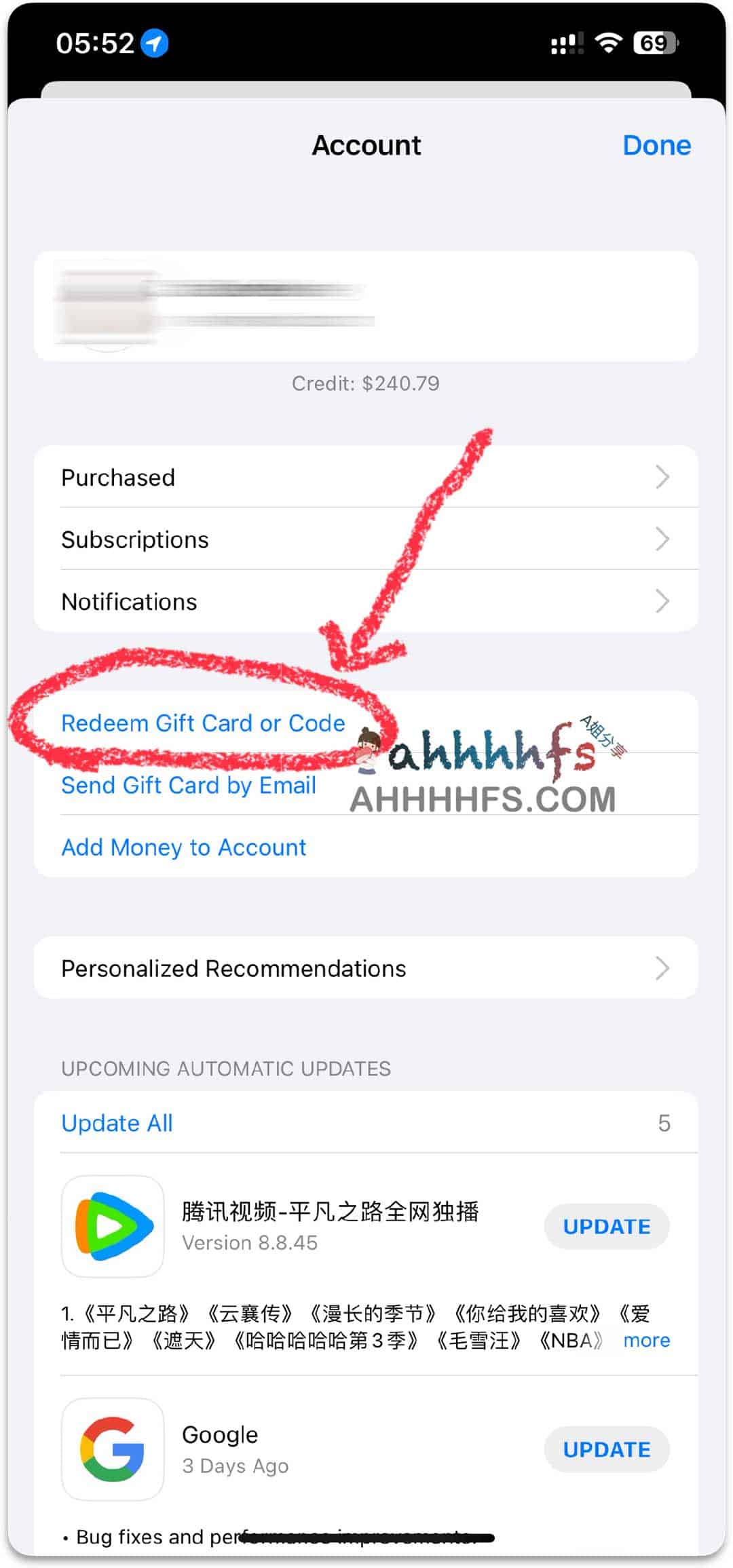Image resolution: width=733 pixels, height=1568 pixels.
Task: Open the Google app icon
Action: pyautogui.click(x=113, y=1449)
